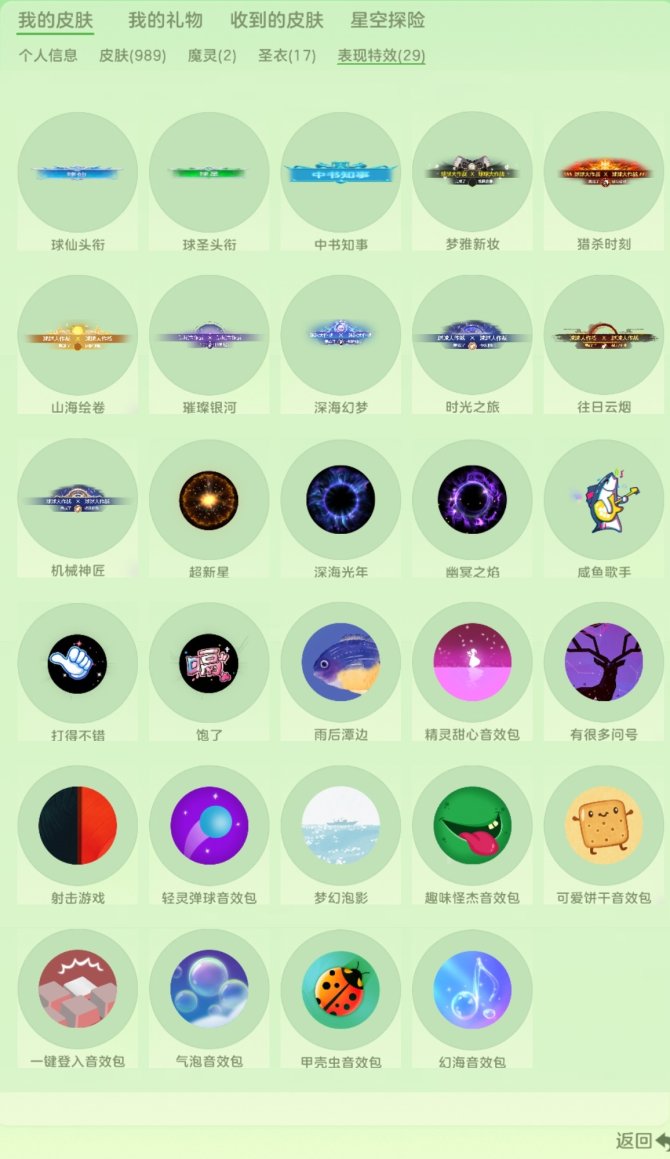Screen dimensions: 670x1159
Task: Choose the 打得不错 emote
Action: 78,662
